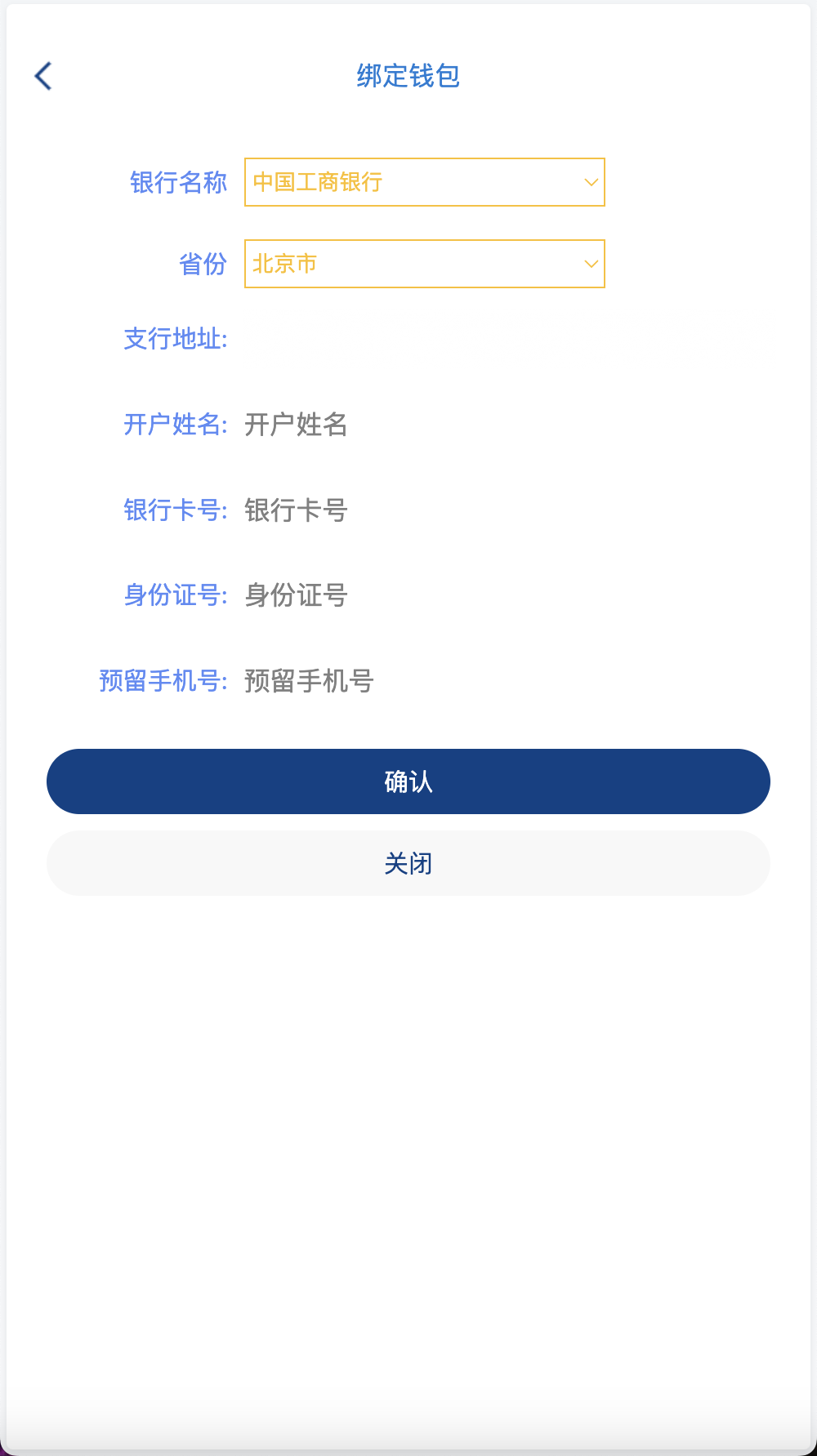Viewport: 817px width, 1456px height.
Task: Click the 银行名称 dropdown chevron
Action: click(590, 182)
